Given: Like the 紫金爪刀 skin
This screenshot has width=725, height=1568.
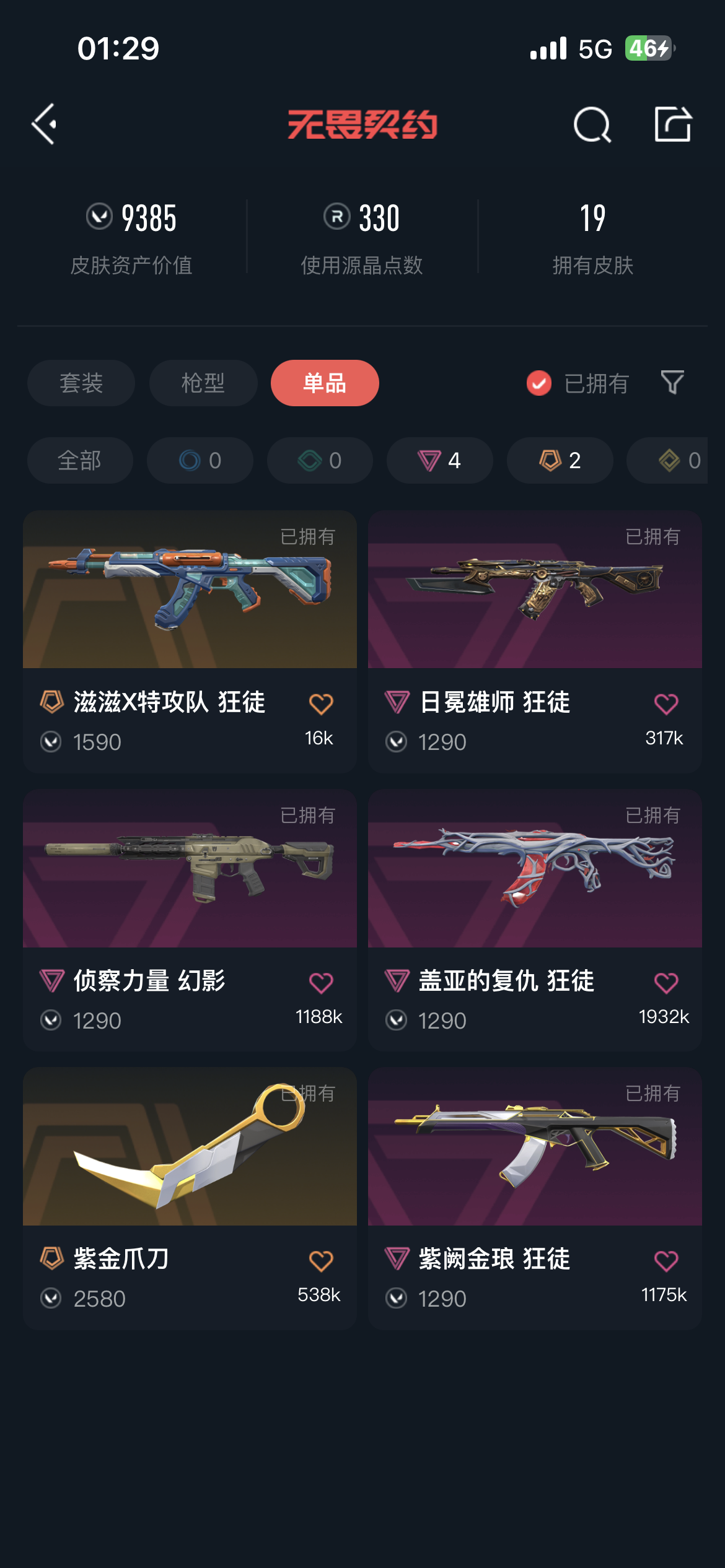Looking at the screenshot, I should pyautogui.click(x=321, y=1261).
